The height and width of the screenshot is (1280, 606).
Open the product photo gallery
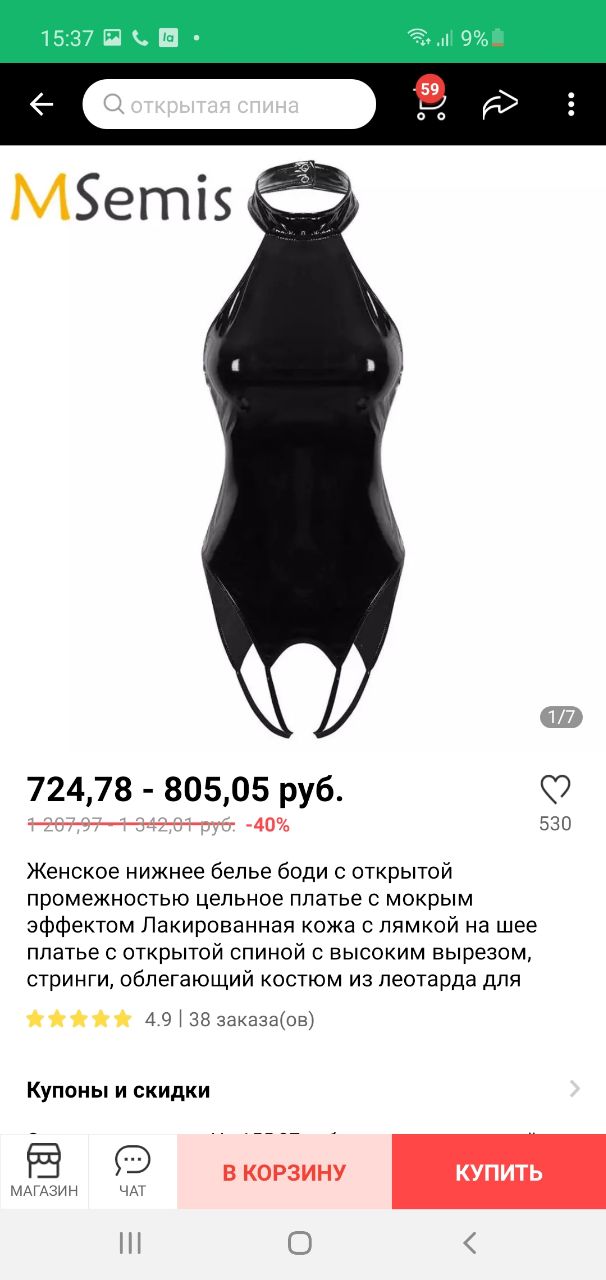[x=302, y=450]
